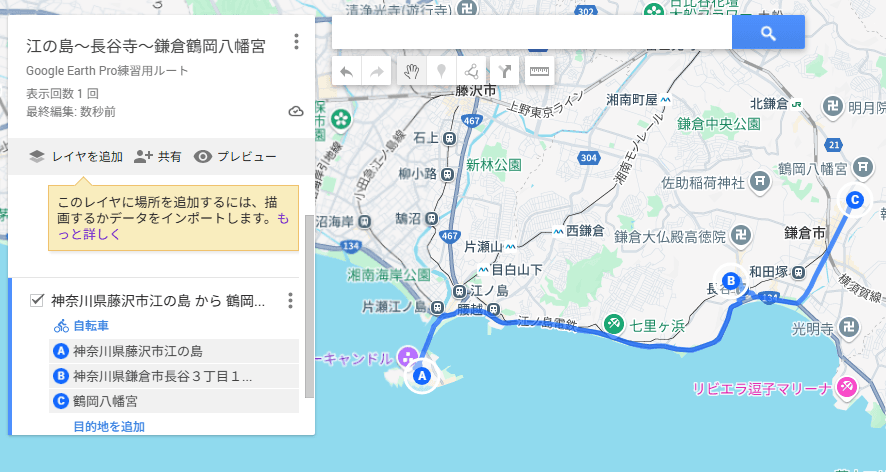Redo the last action
Image resolution: width=886 pixels, height=472 pixels.
pos(377,72)
